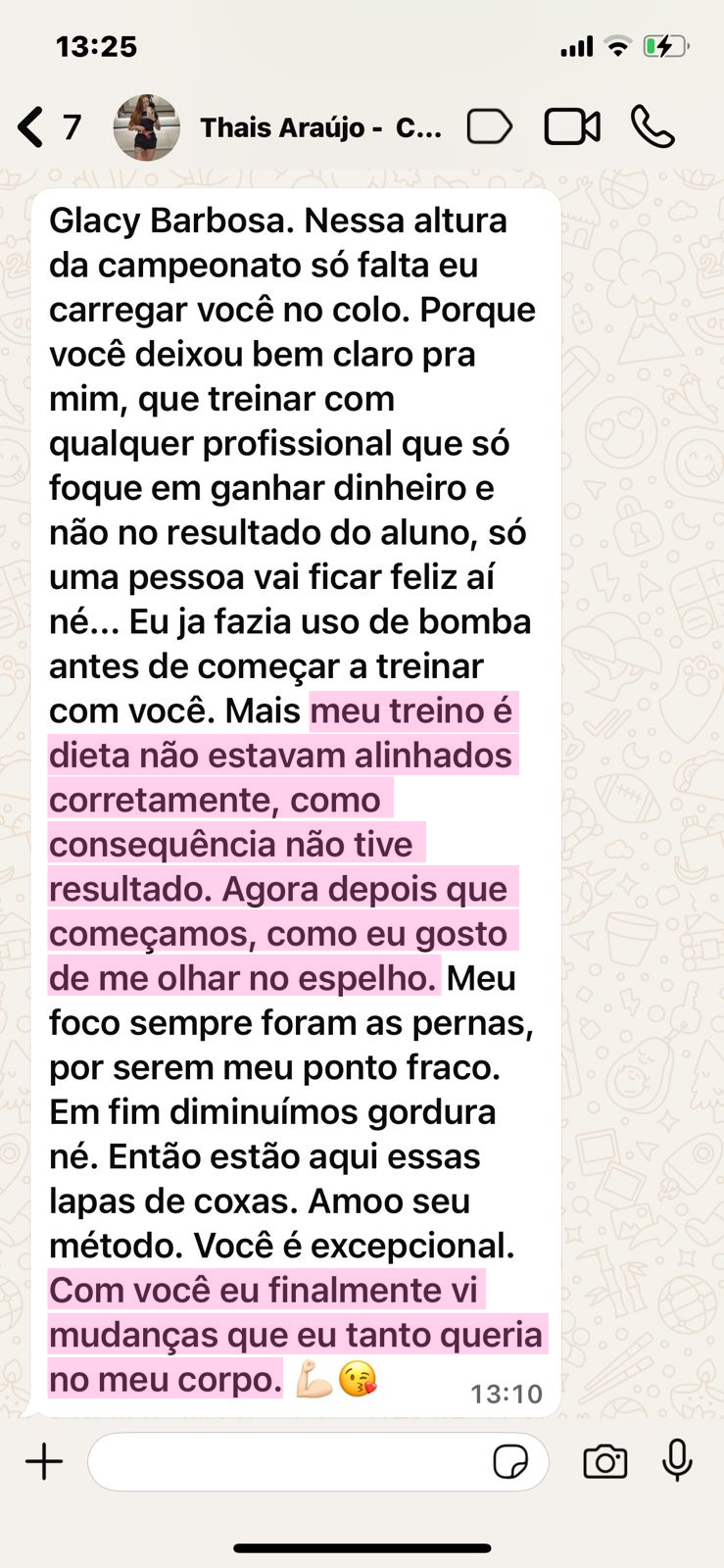The image size is (724, 1568).
Task: Tap the empty message input field
Action: 294,1461
